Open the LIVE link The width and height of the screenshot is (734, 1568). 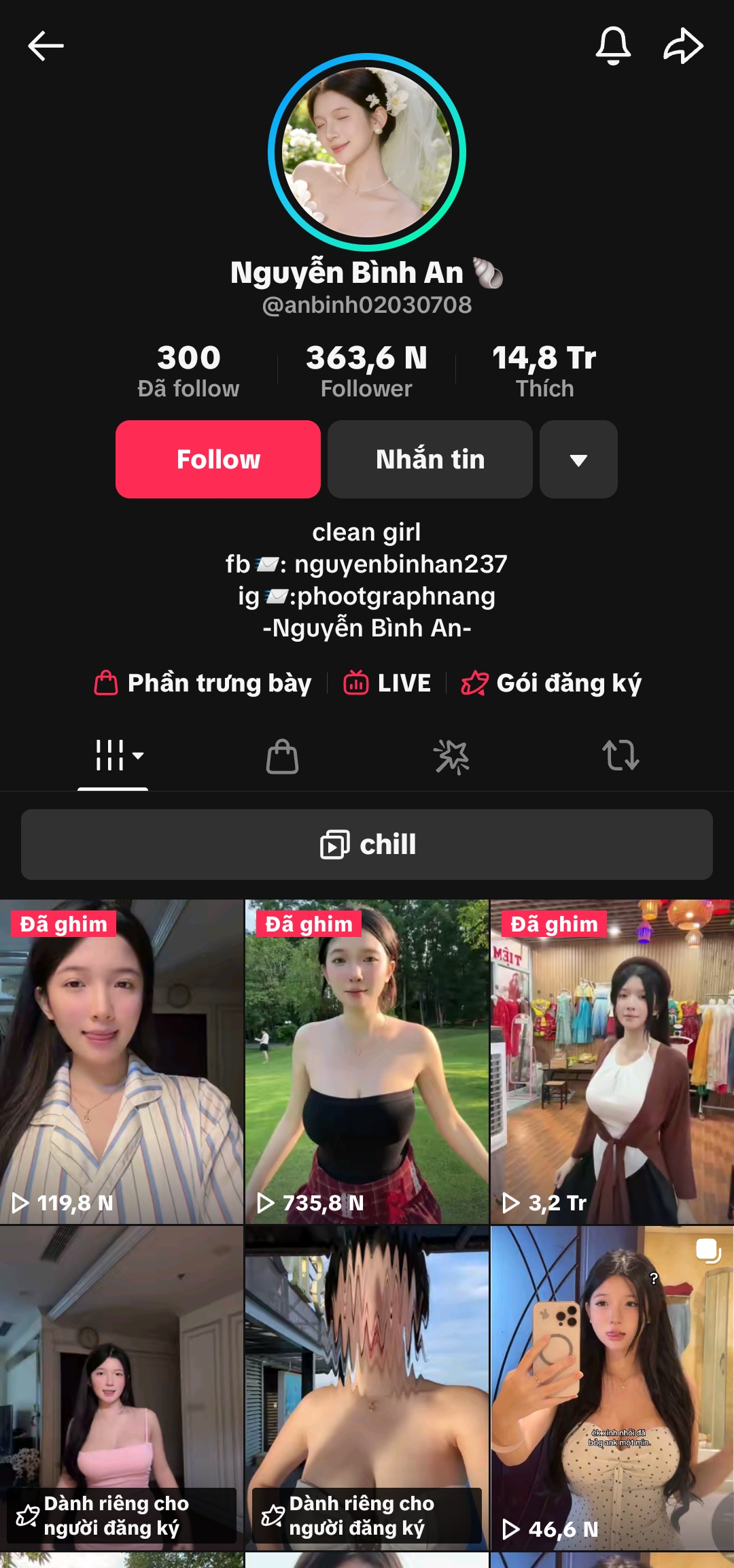[x=387, y=683]
